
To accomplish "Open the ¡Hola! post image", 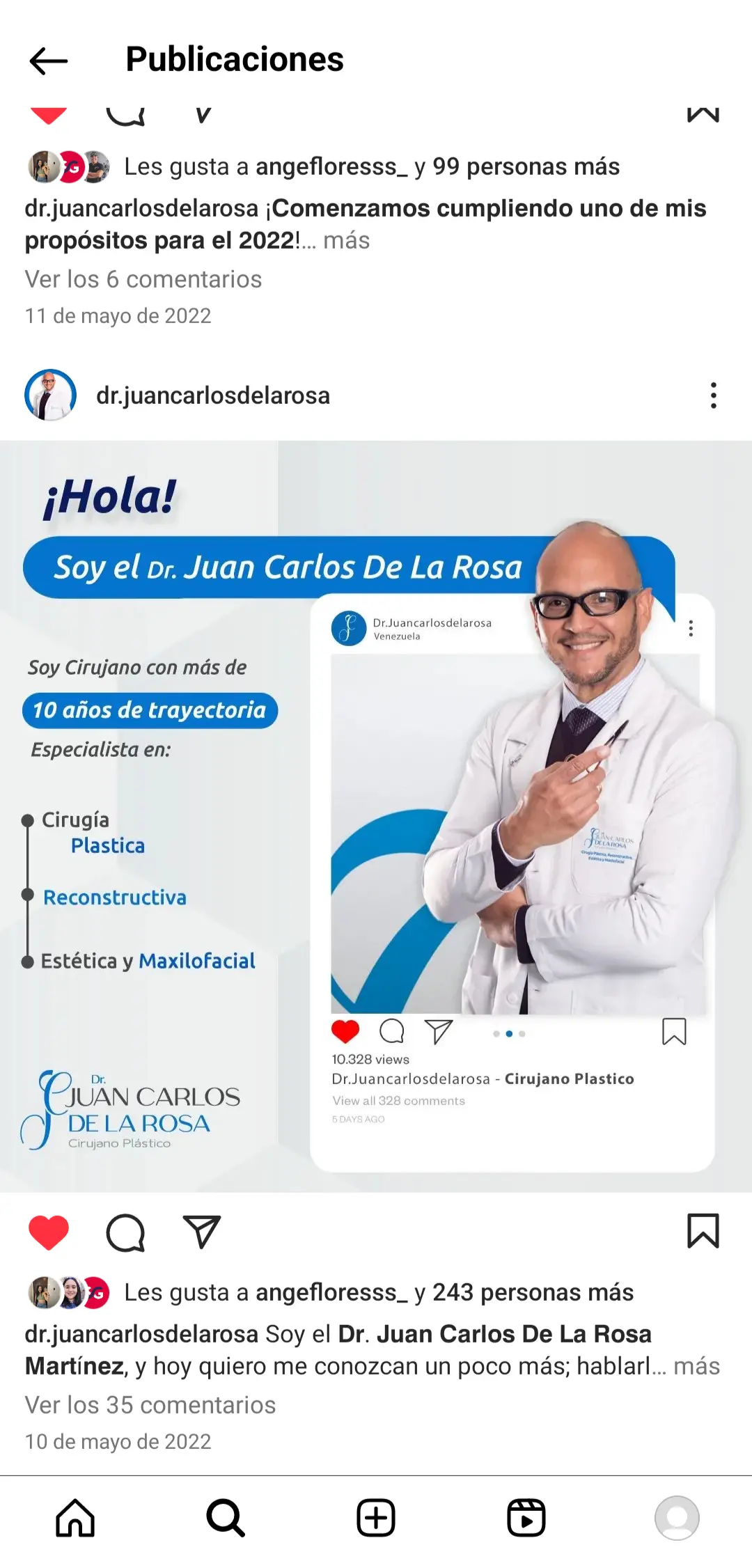I will (x=376, y=816).
